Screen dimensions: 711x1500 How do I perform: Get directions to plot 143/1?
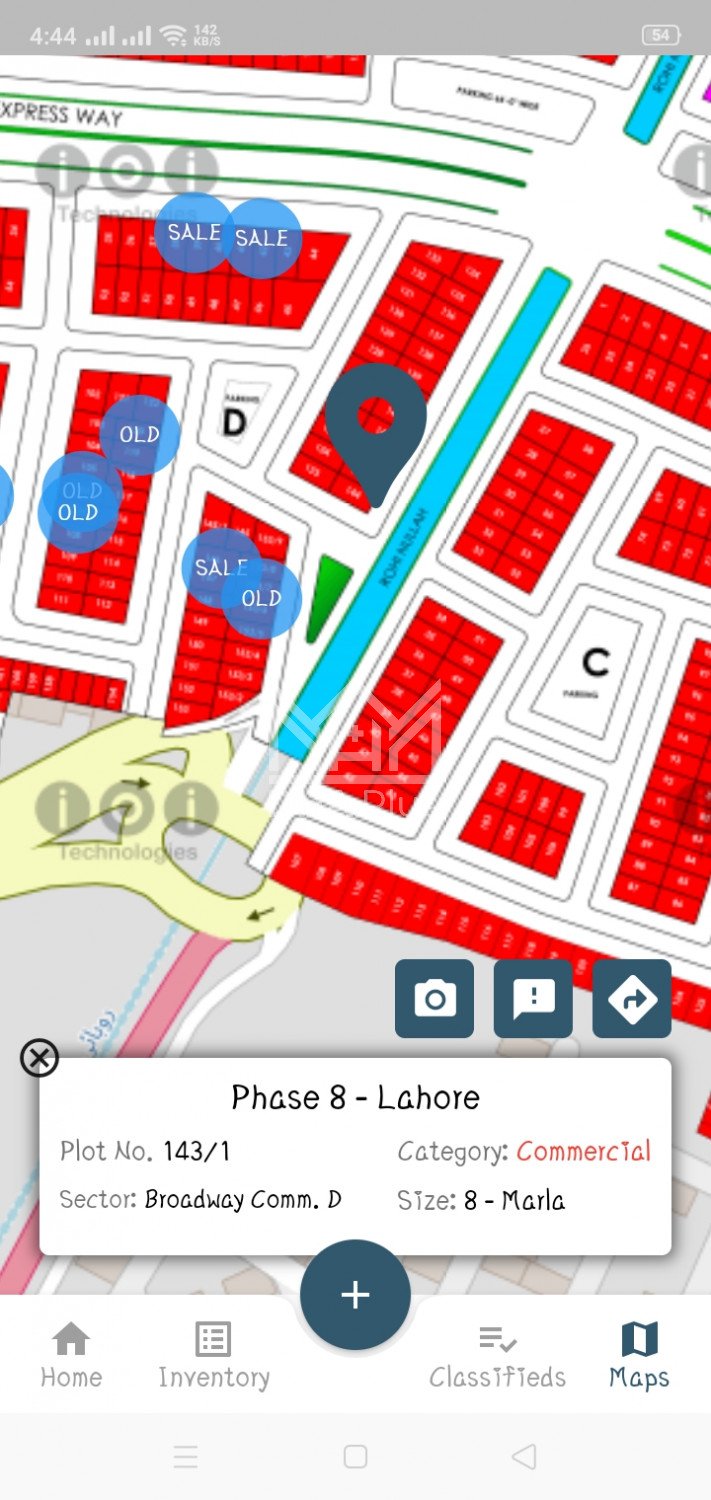pyautogui.click(x=632, y=998)
